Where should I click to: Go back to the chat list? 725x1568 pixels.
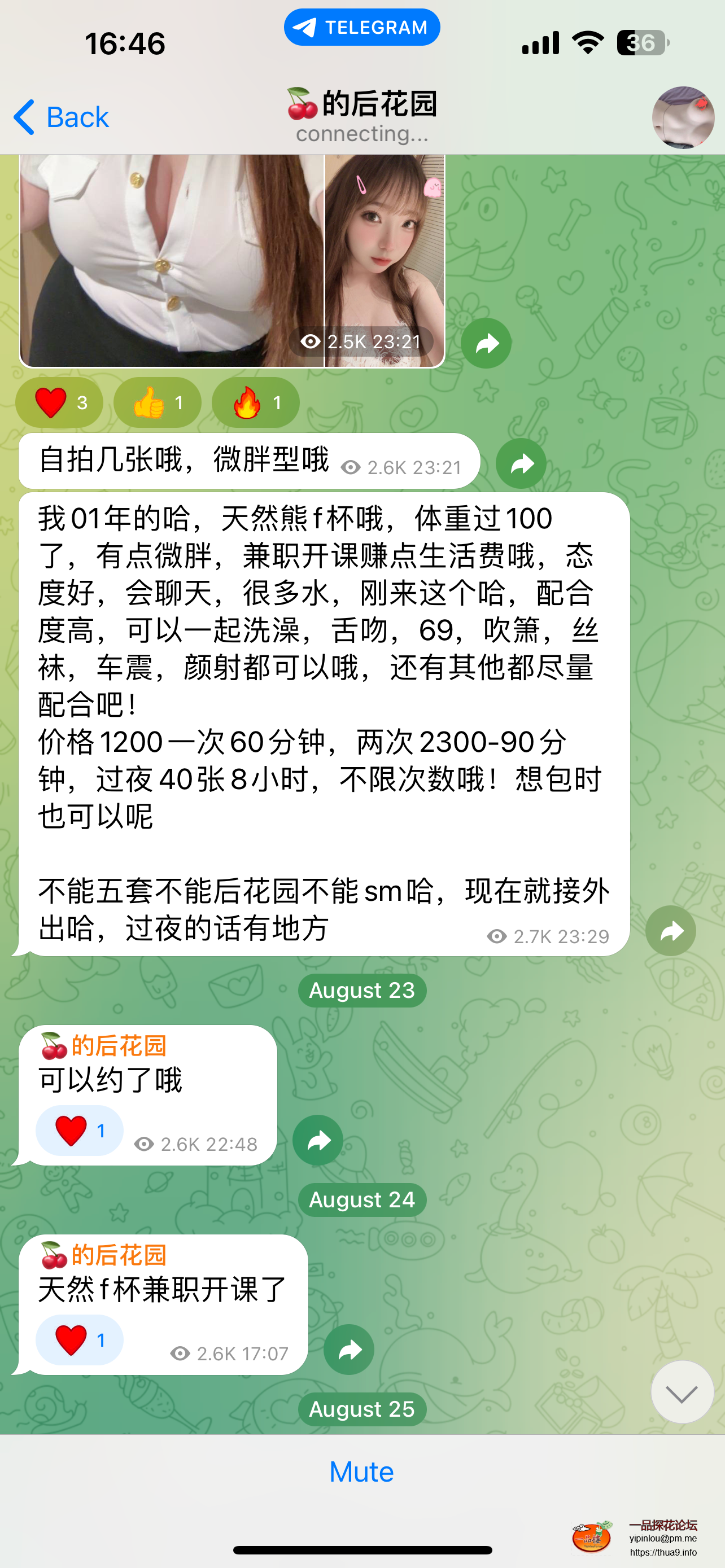(61, 117)
